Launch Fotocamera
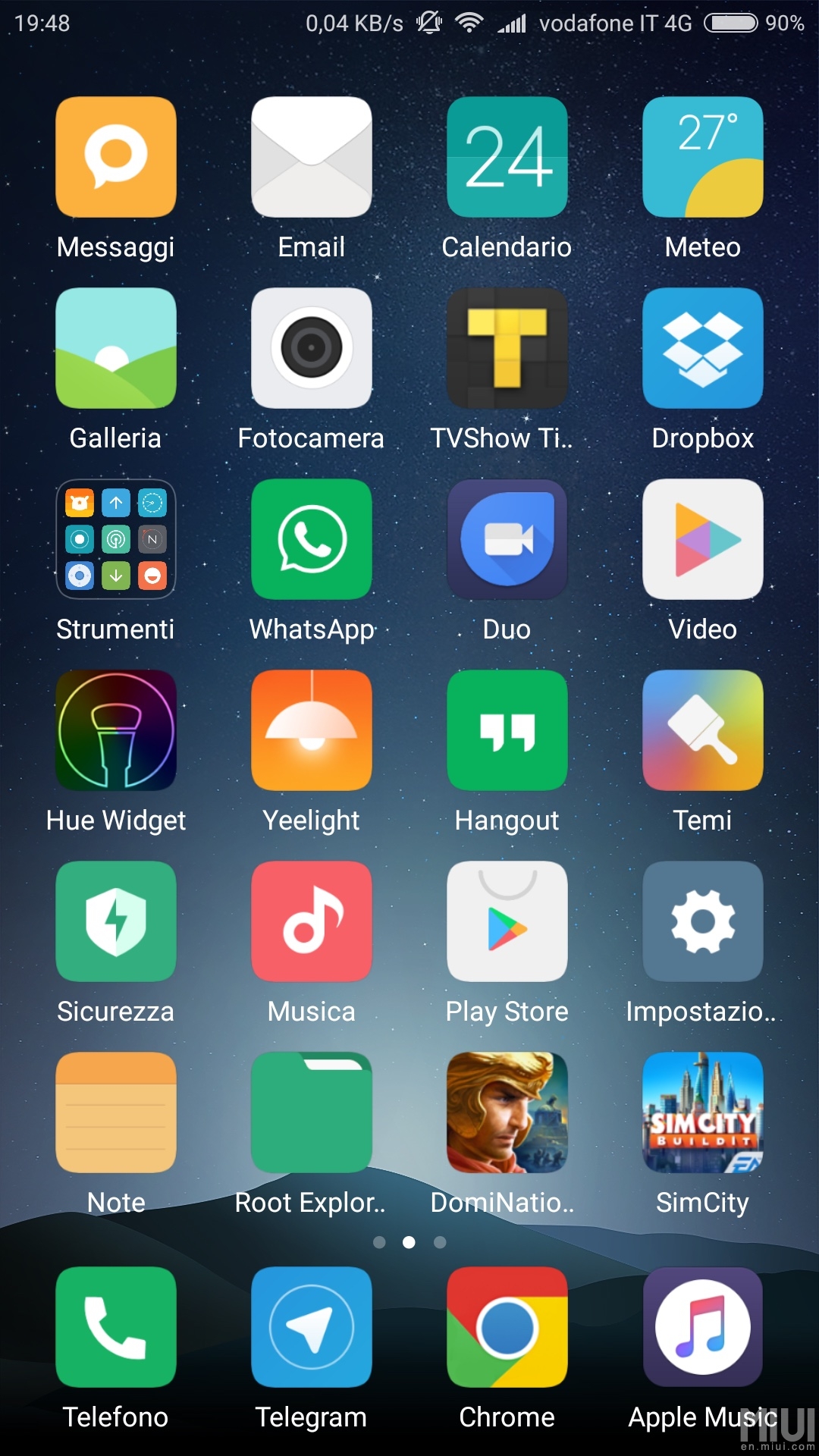The height and width of the screenshot is (1456, 819). click(x=312, y=348)
